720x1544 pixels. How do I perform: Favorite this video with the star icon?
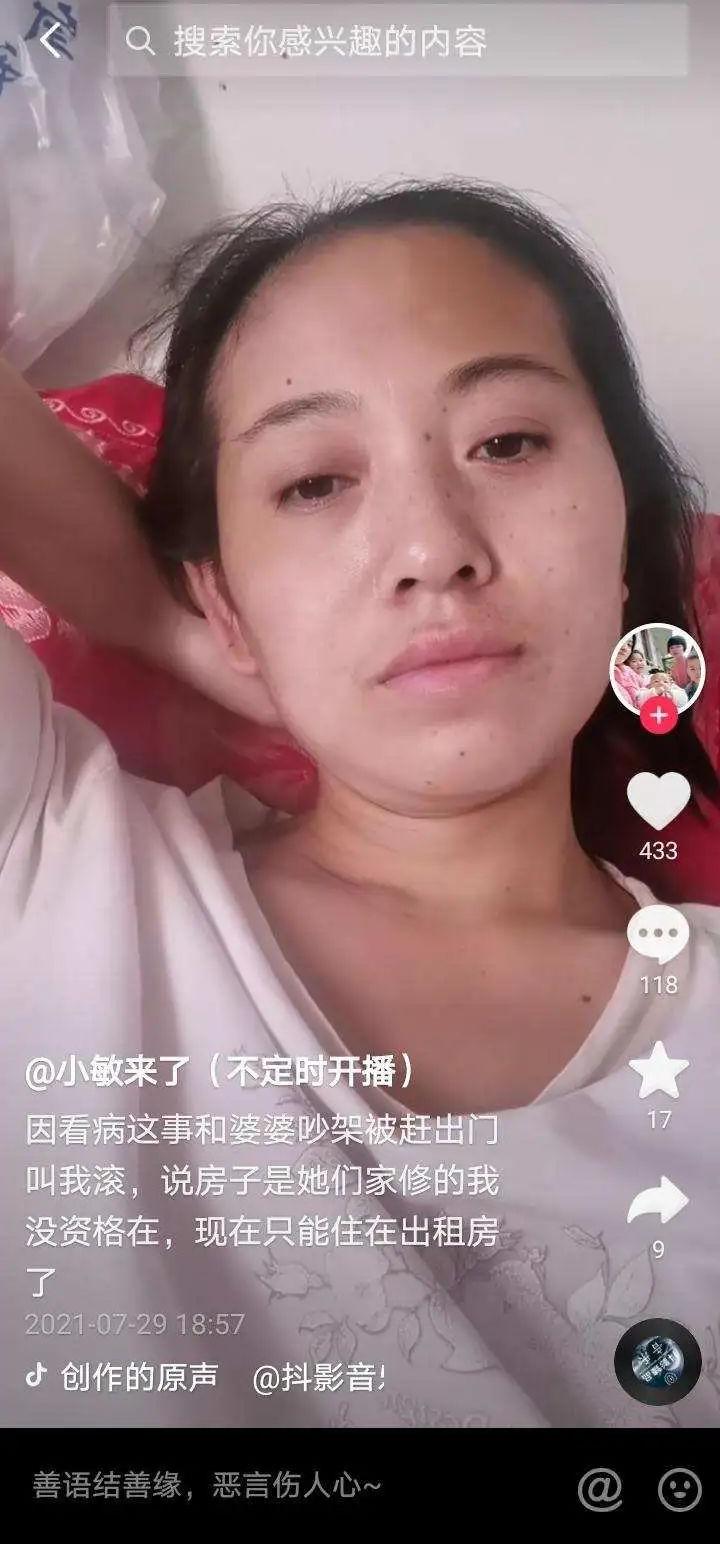coord(658,1070)
